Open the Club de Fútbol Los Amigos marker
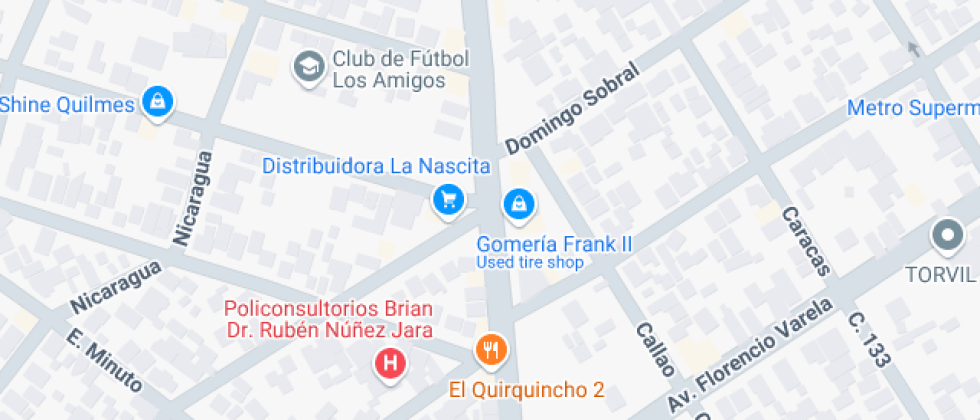This screenshot has width=980, height=420. pyautogui.click(x=308, y=68)
